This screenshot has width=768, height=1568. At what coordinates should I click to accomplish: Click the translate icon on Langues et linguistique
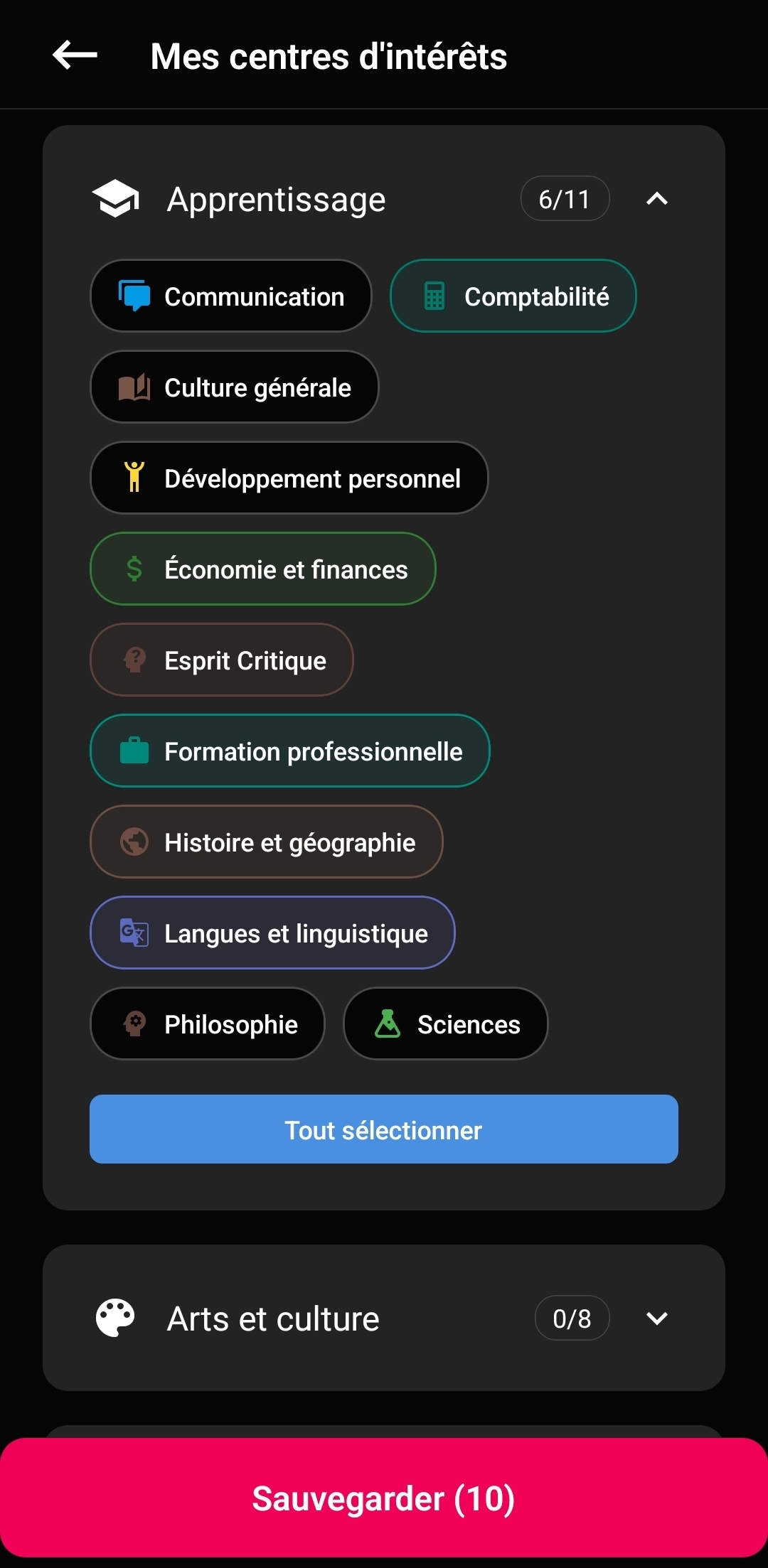[134, 933]
